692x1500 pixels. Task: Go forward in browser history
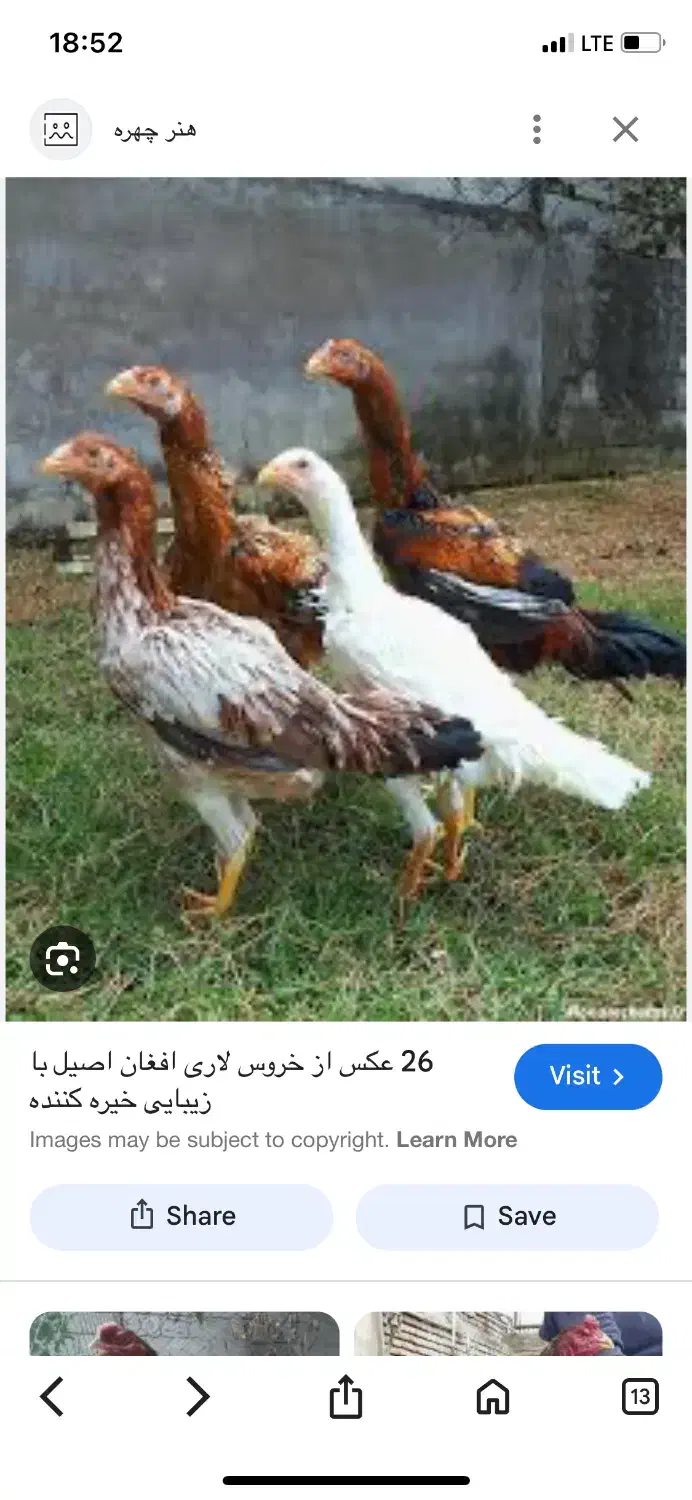pos(198,1396)
